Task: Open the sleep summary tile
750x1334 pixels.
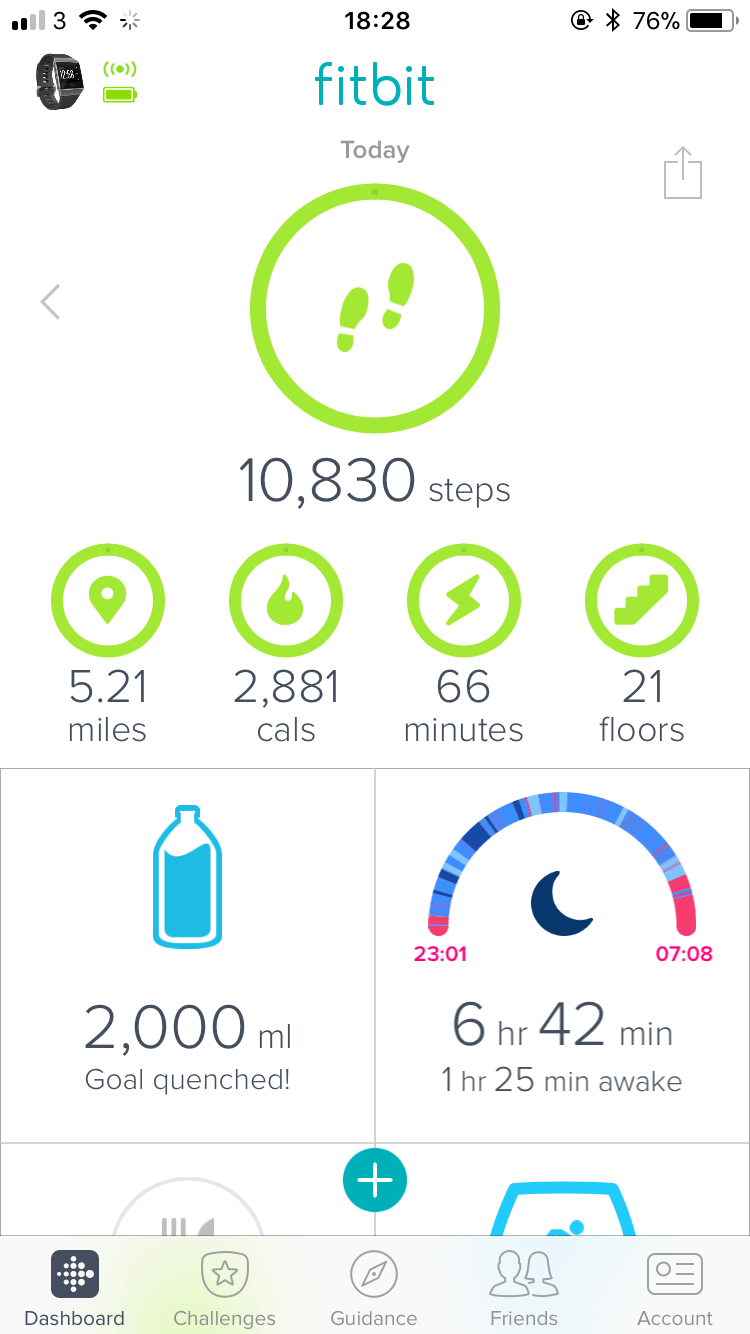Action: click(x=563, y=955)
